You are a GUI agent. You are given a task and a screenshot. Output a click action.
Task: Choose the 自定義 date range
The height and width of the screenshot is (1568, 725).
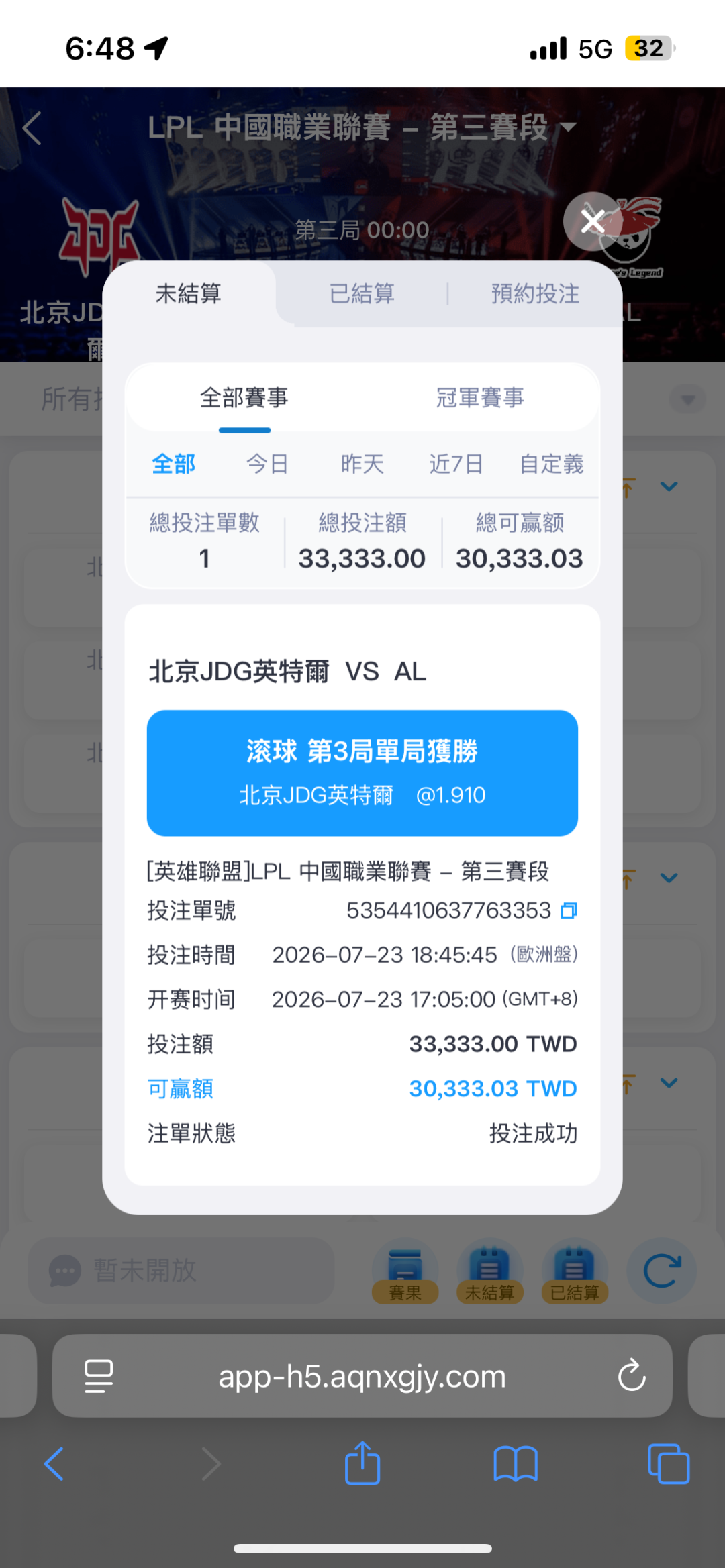click(x=552, y=464)
